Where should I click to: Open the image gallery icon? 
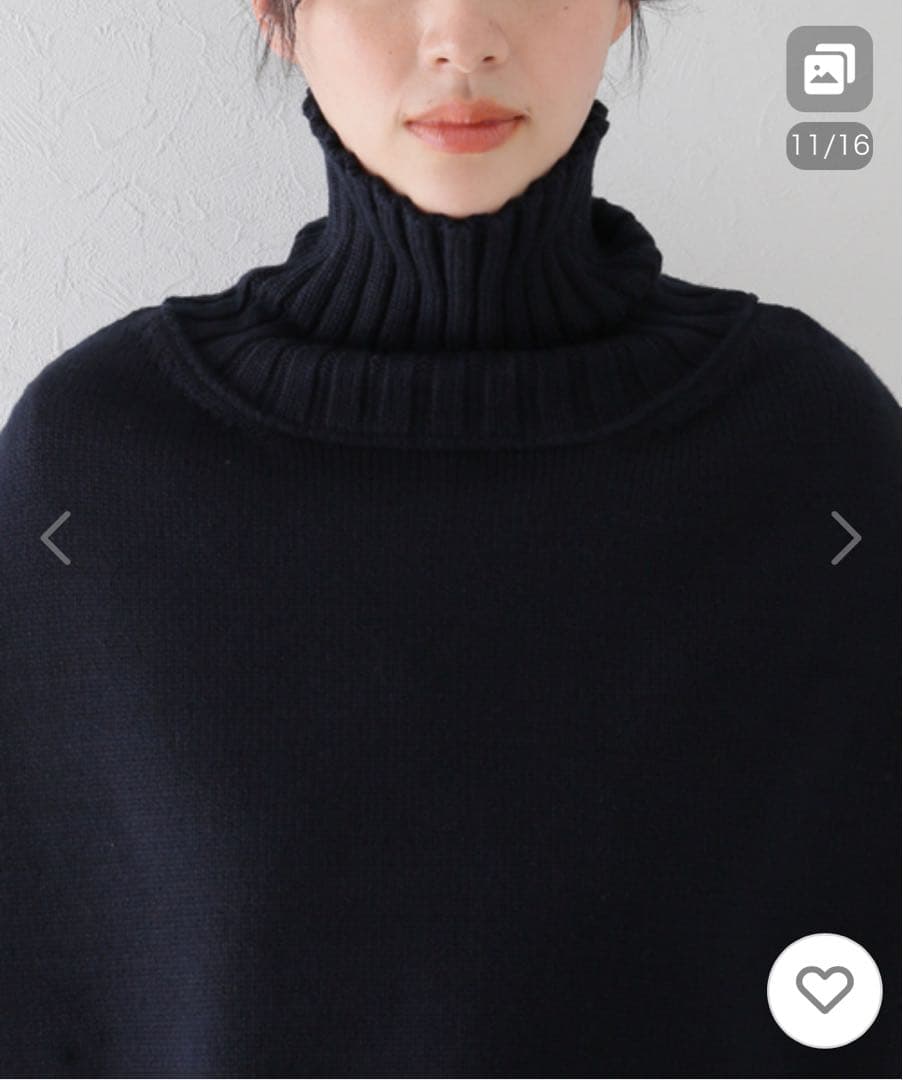[829, 69]
